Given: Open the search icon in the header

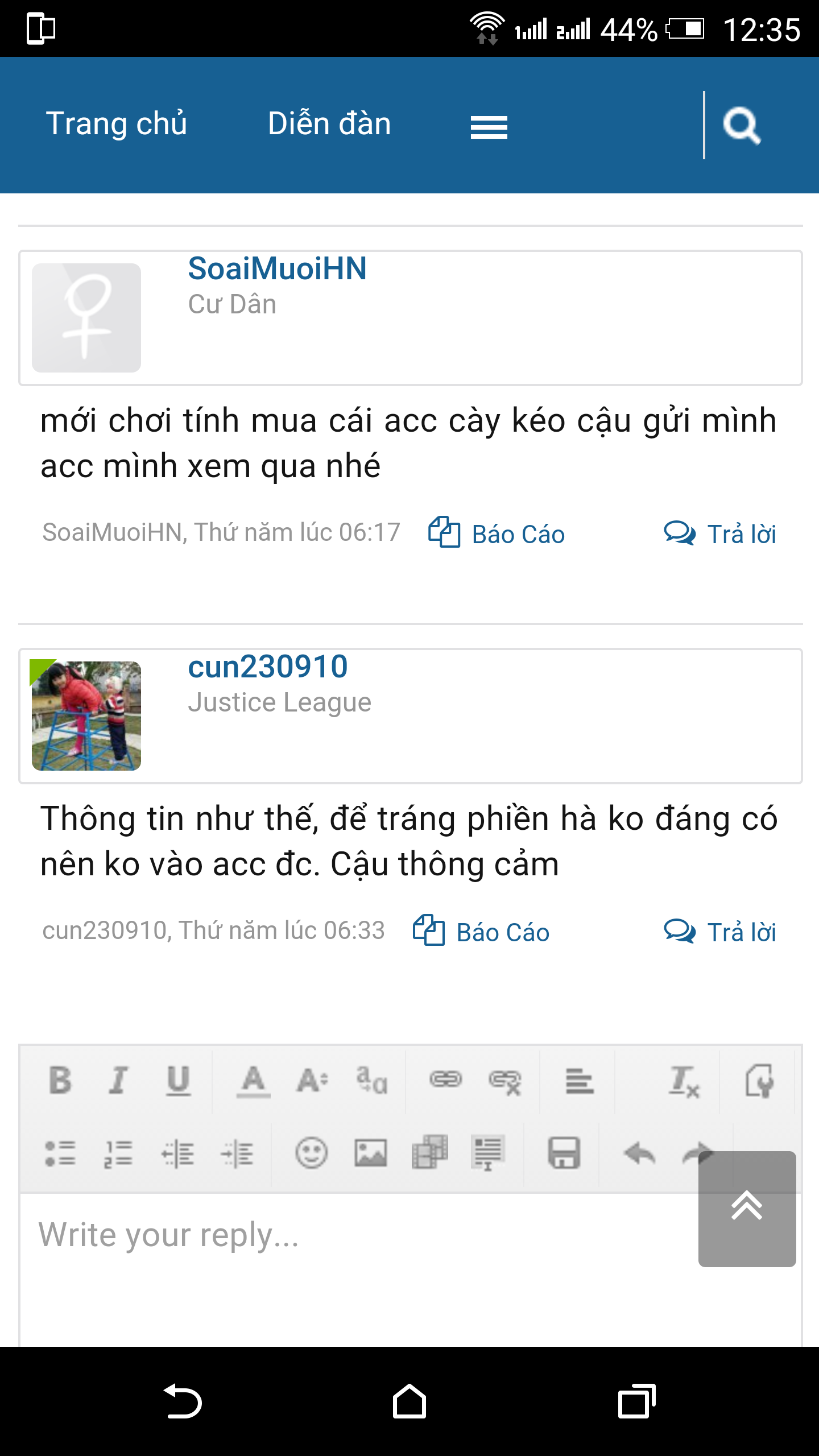Looking at the screenshot, I should [742, 126].
